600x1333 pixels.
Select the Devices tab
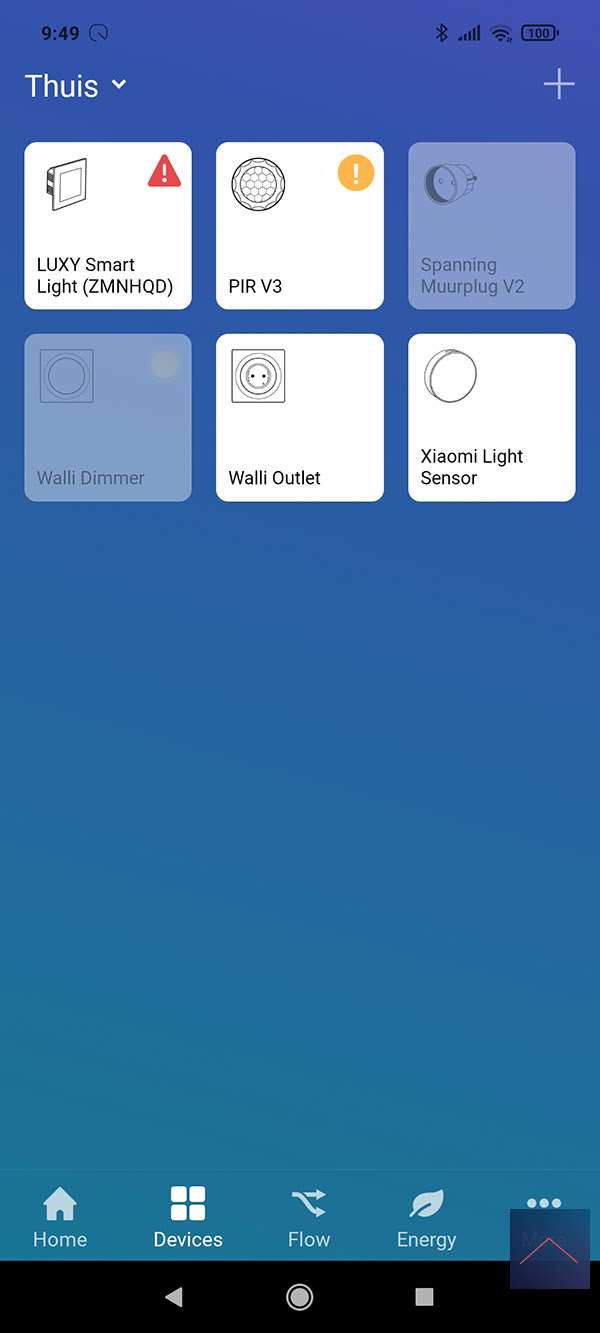coord(188,1218)
